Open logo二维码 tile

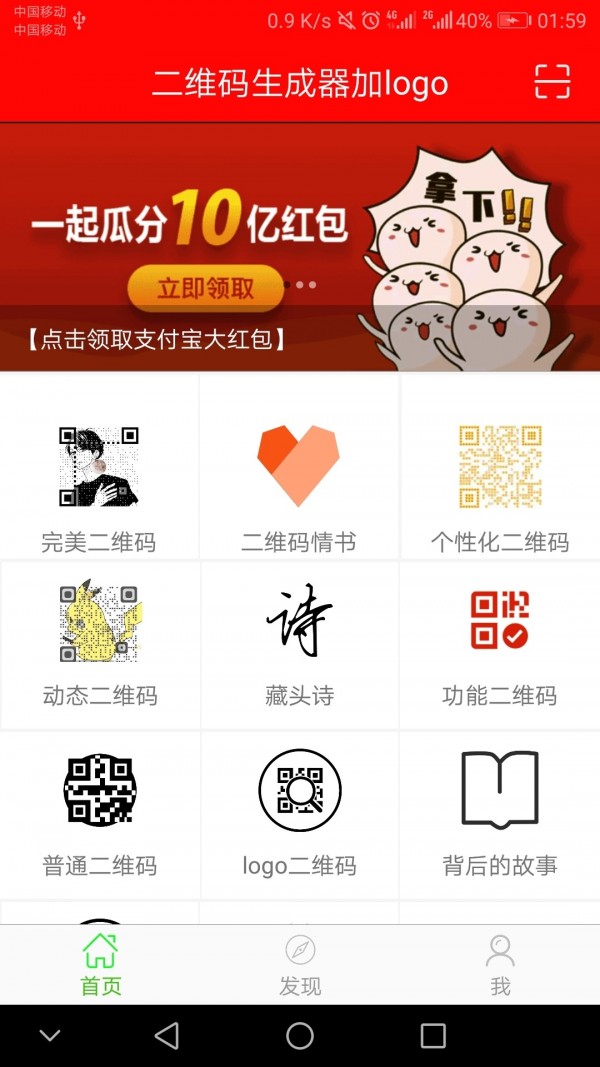299,813
